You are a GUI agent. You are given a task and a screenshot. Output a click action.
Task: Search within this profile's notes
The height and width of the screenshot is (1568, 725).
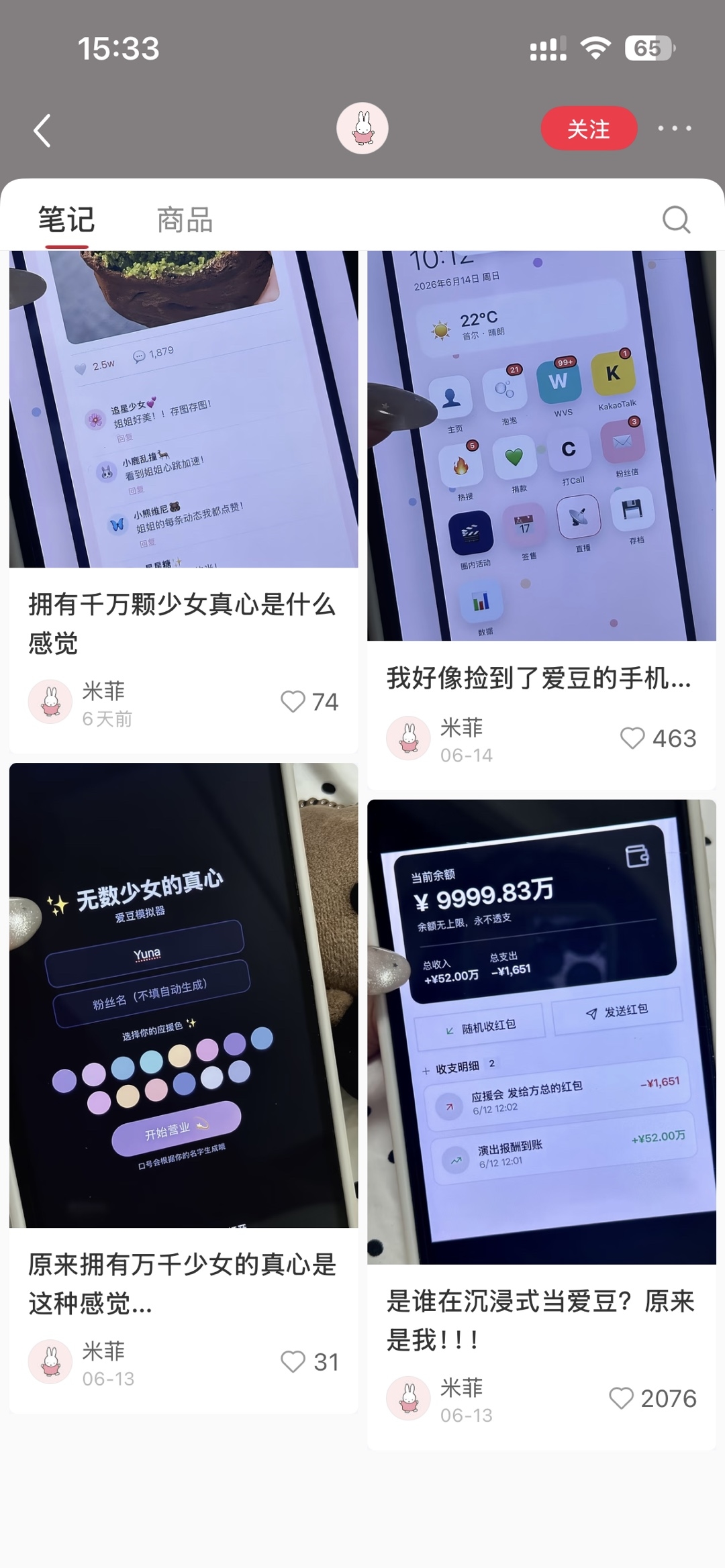point(676,219)
